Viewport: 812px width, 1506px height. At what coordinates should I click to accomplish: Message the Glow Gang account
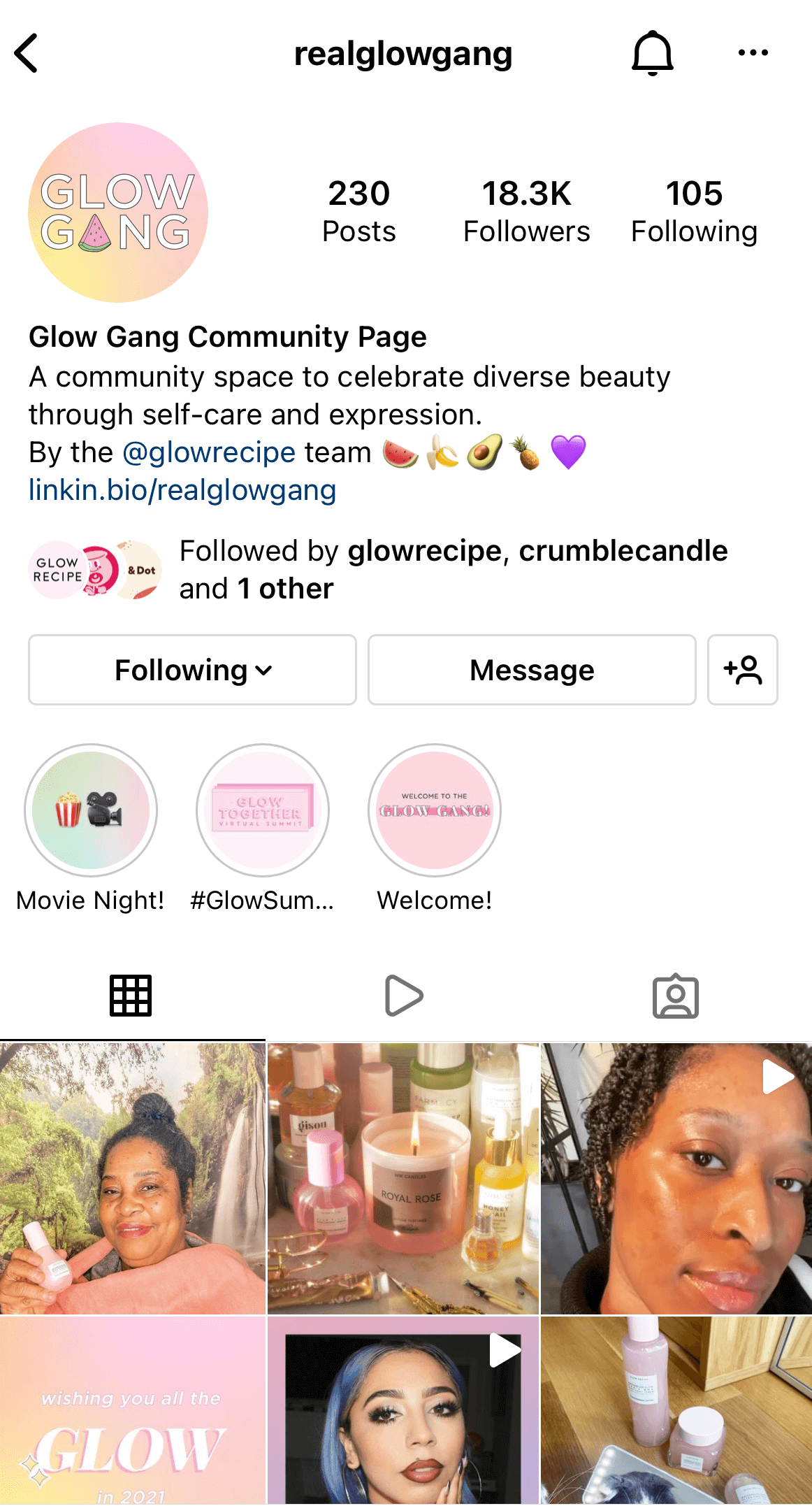[x=532, y=670]
